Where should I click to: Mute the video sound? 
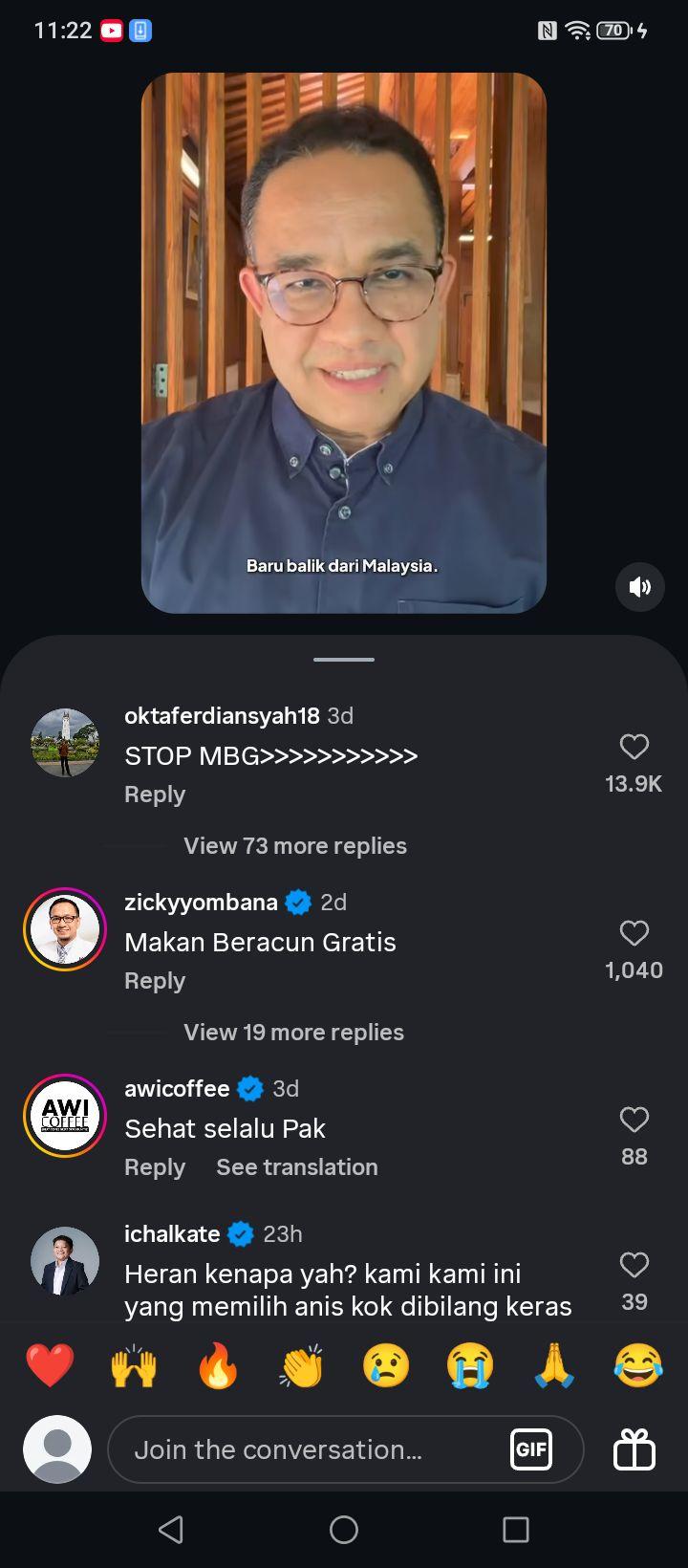click(x=639, y=587)
